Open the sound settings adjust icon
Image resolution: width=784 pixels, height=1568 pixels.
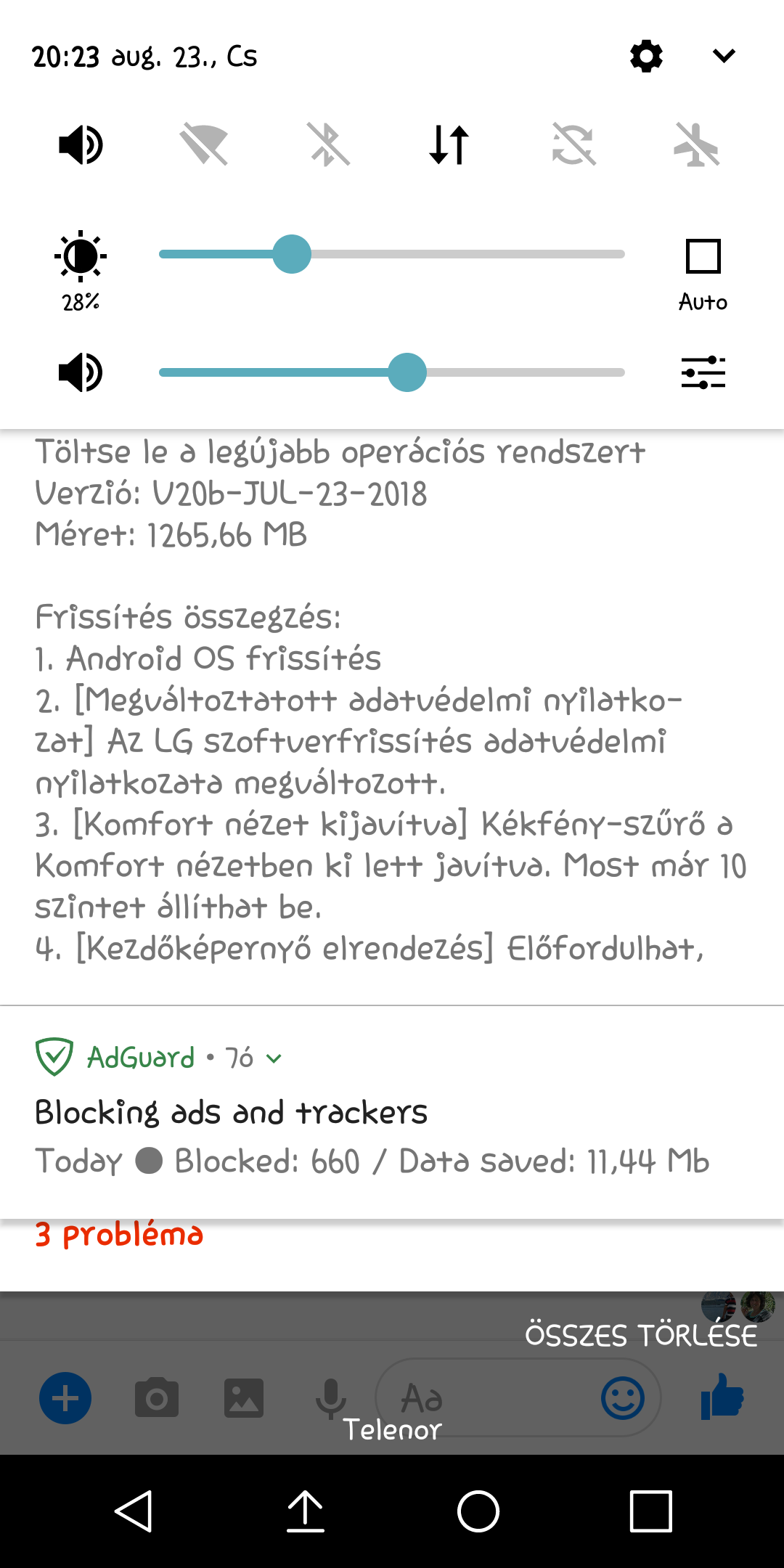pos(703,372)
